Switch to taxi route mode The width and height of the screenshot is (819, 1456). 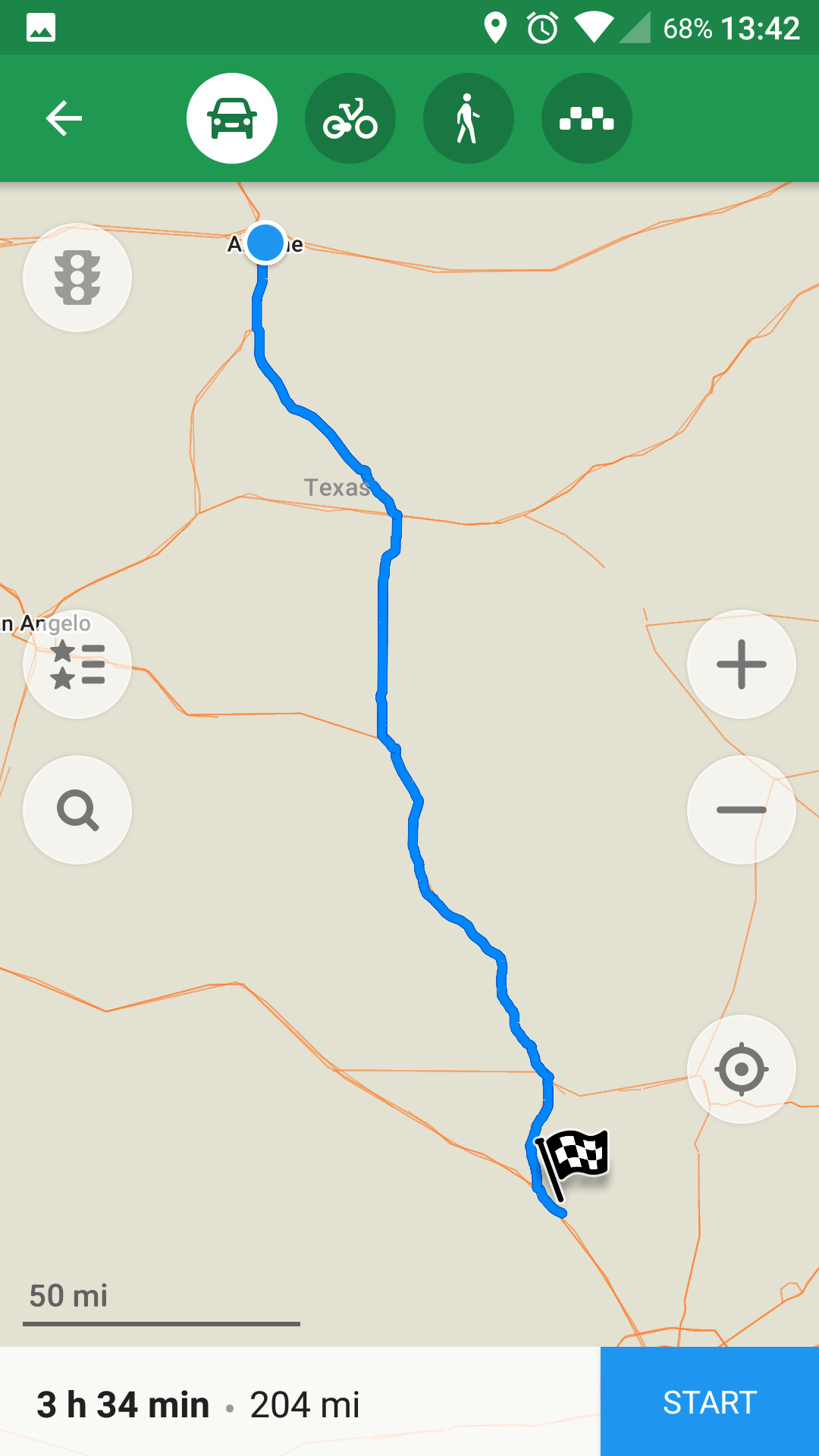coord(587,118)
